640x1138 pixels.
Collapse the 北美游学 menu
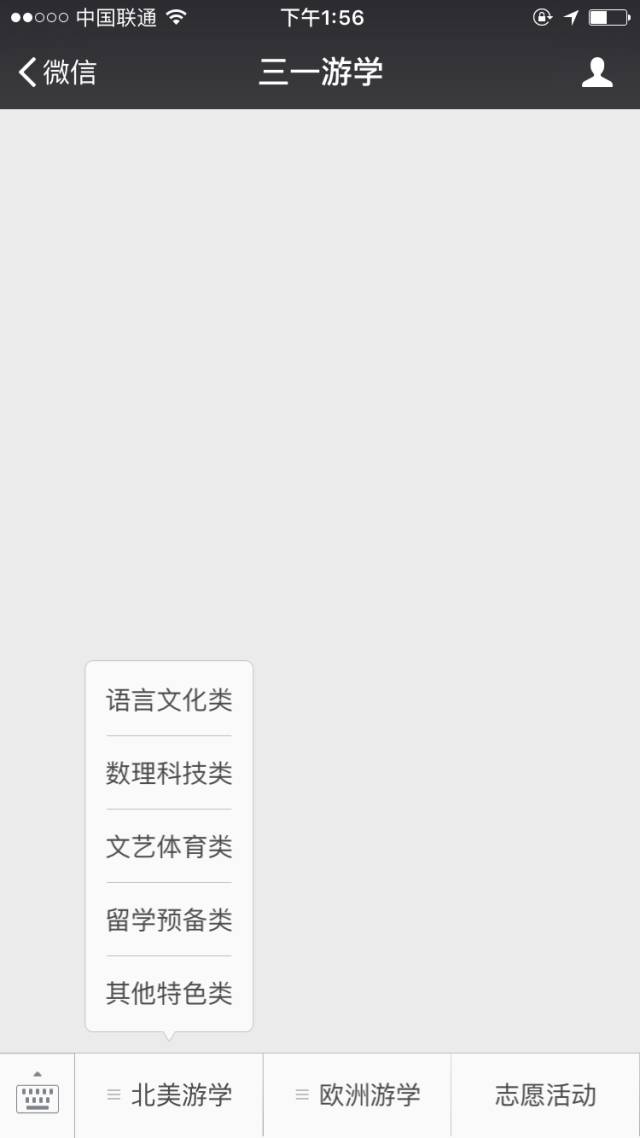(x=169, y=1095)
